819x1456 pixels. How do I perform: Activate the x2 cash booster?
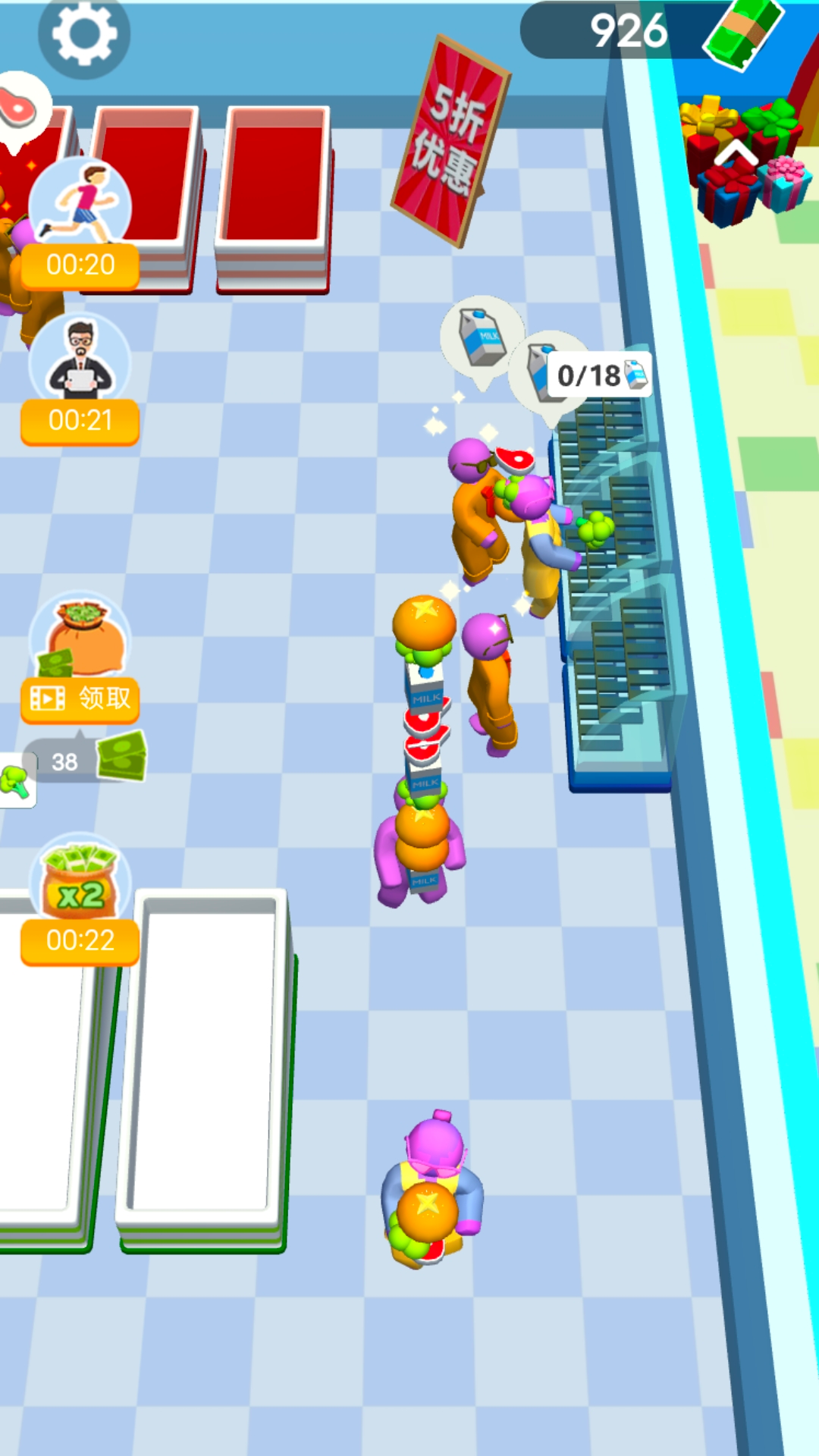80,899
